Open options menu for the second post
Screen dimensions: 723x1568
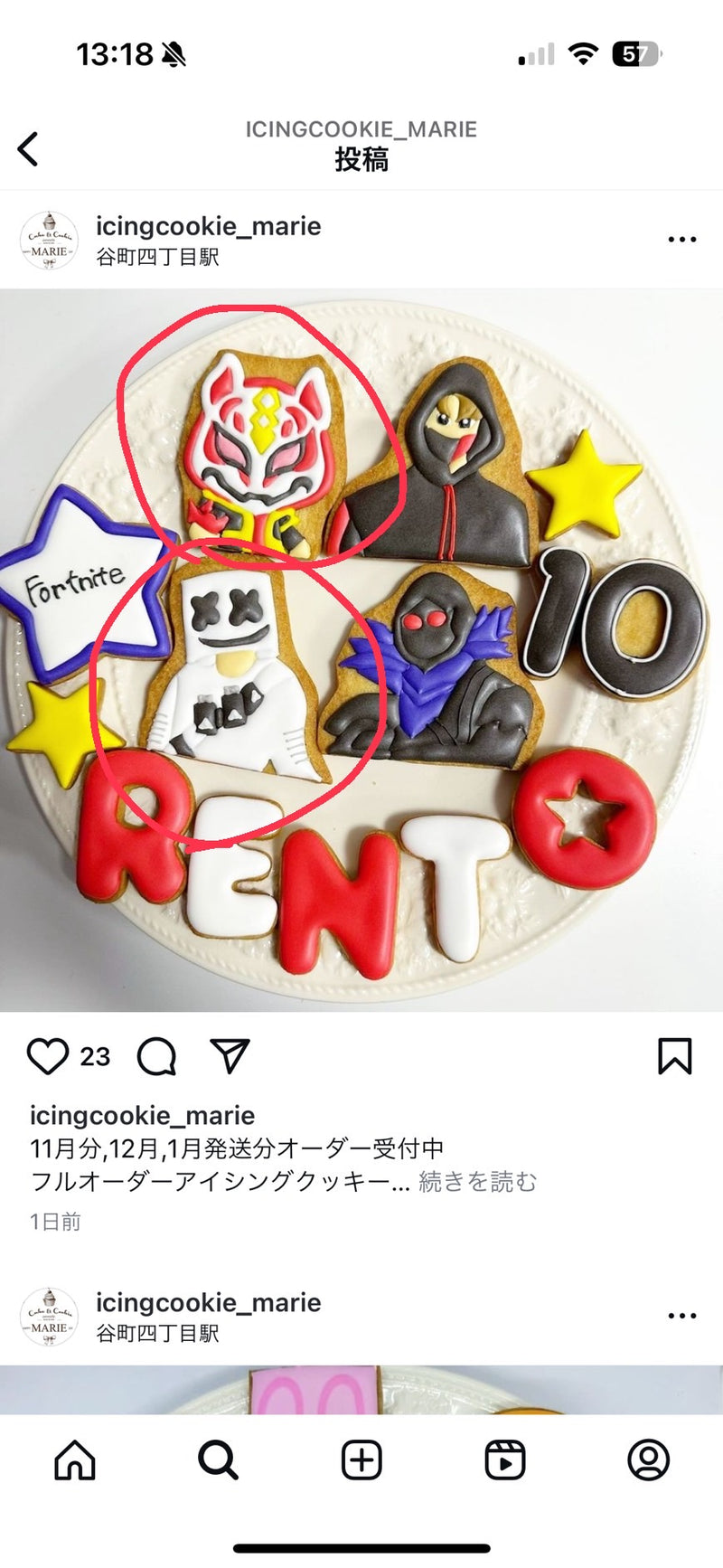pos(681,1316)
